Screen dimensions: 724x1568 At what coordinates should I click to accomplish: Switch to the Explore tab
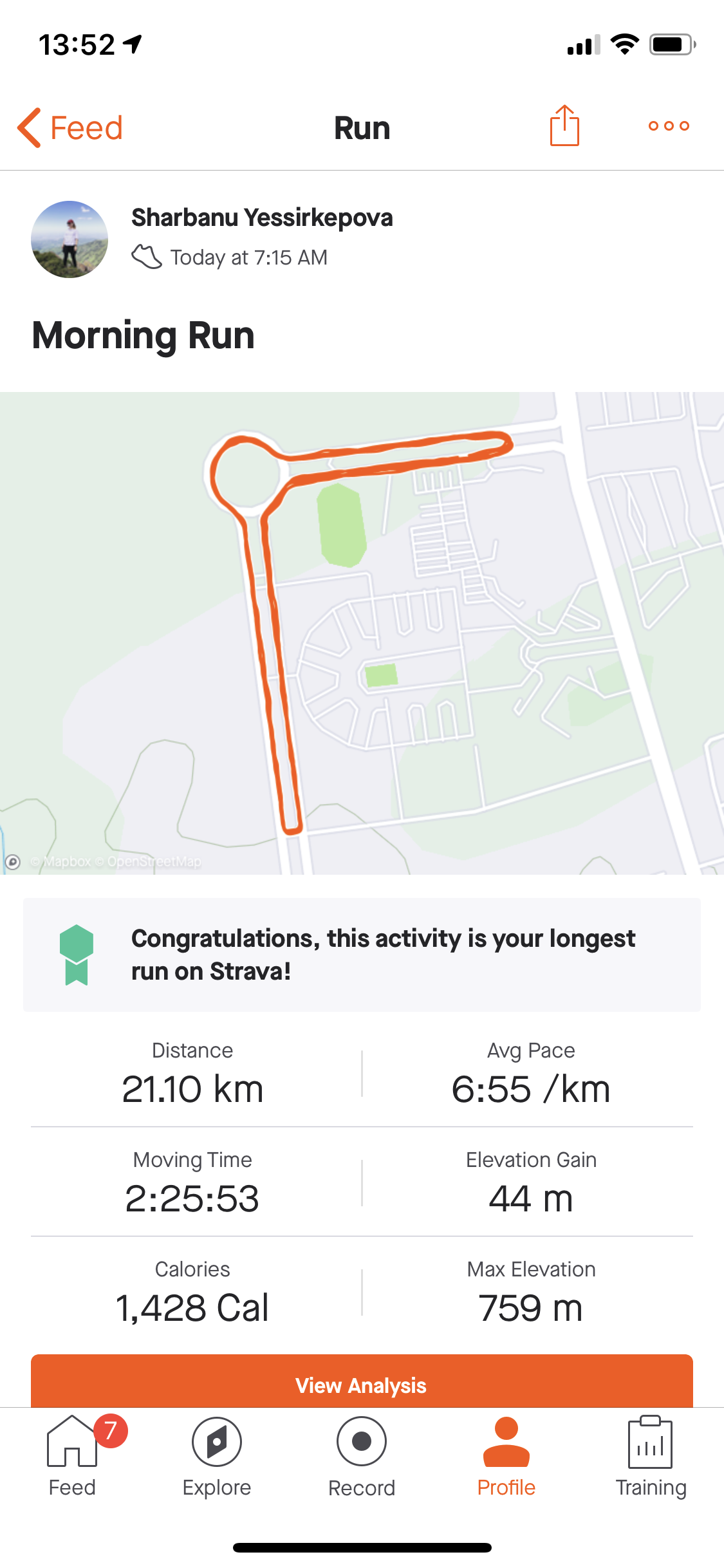point(217,1457)
